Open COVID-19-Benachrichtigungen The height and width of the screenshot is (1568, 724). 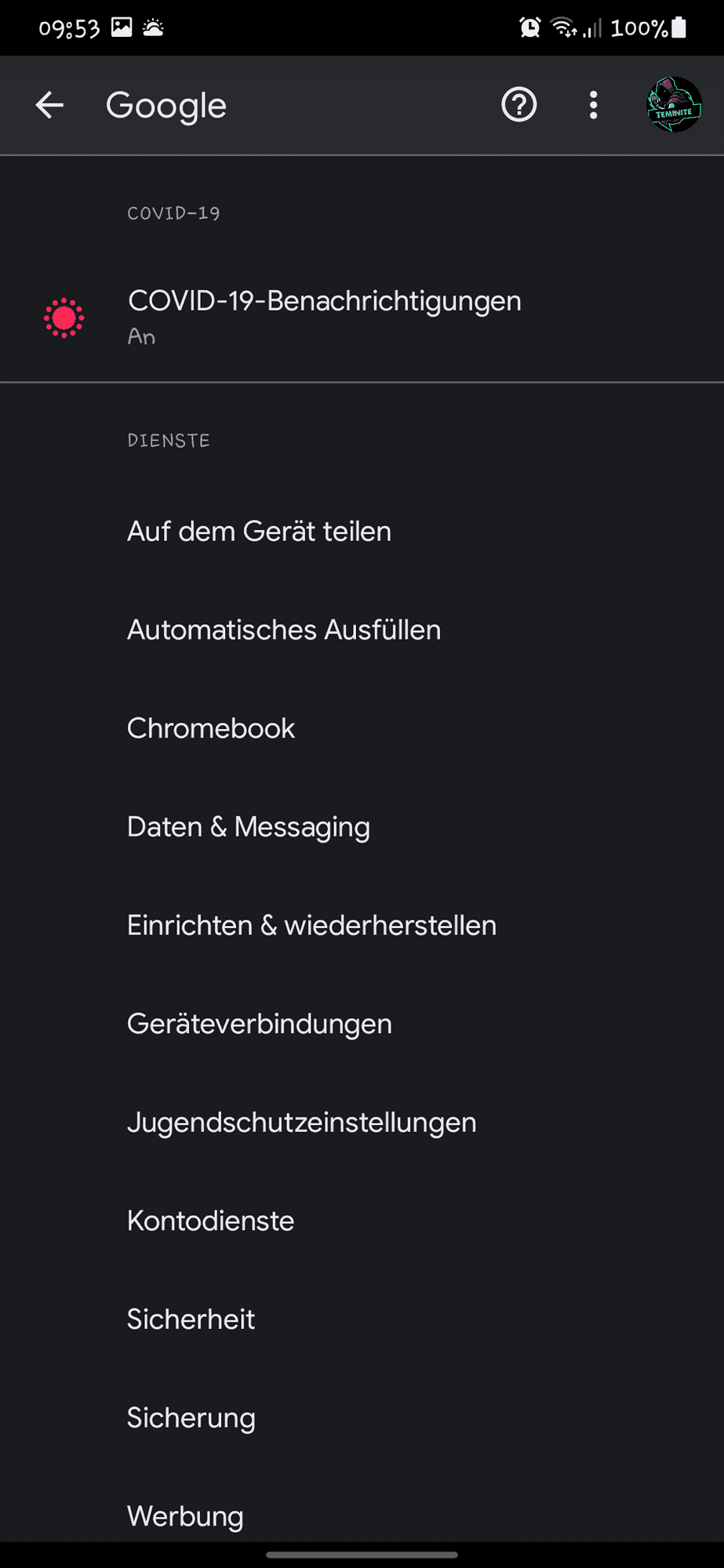[x=324, y=316]
